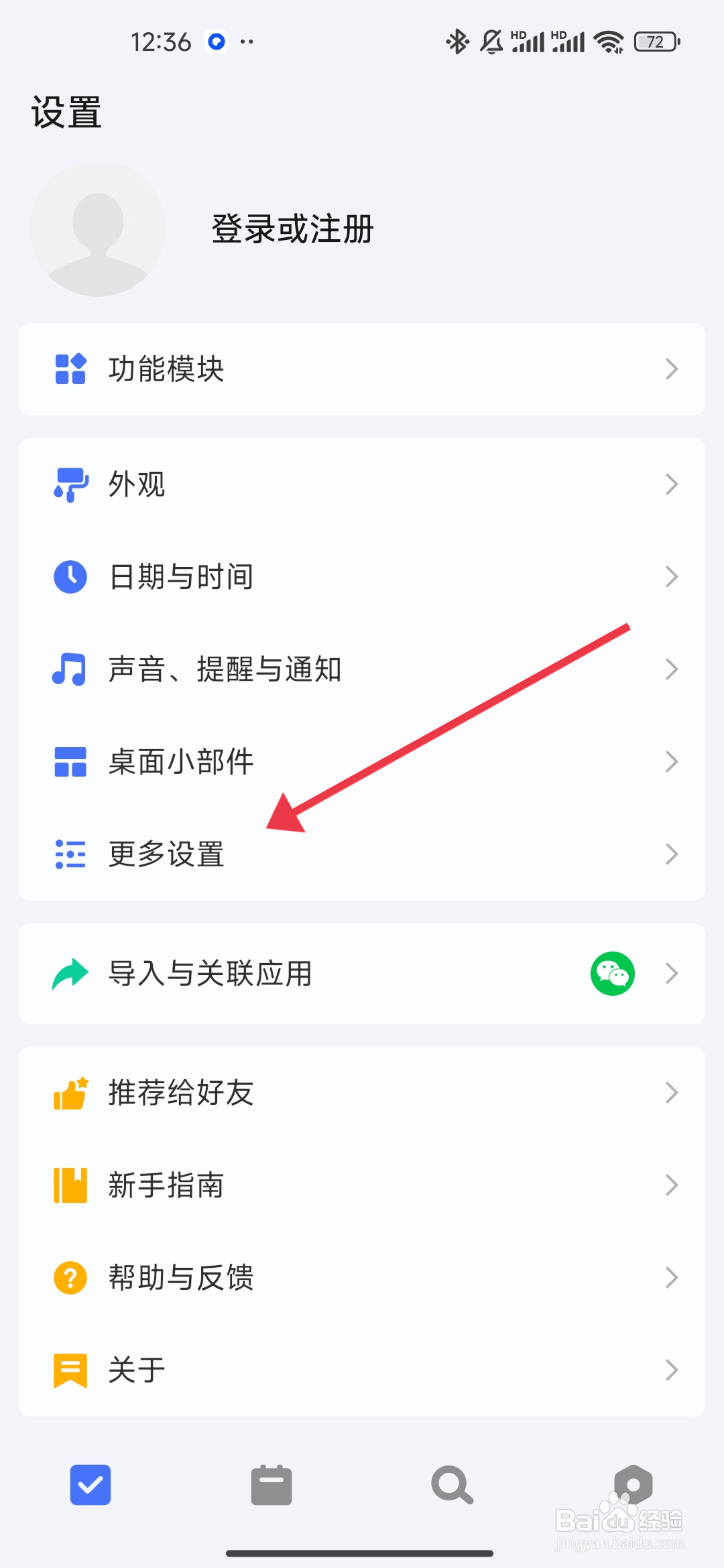Tap the clock icon beside 日期与时间
The height and width of the screenshot is (1568, 724).
[x=70, y=576]
